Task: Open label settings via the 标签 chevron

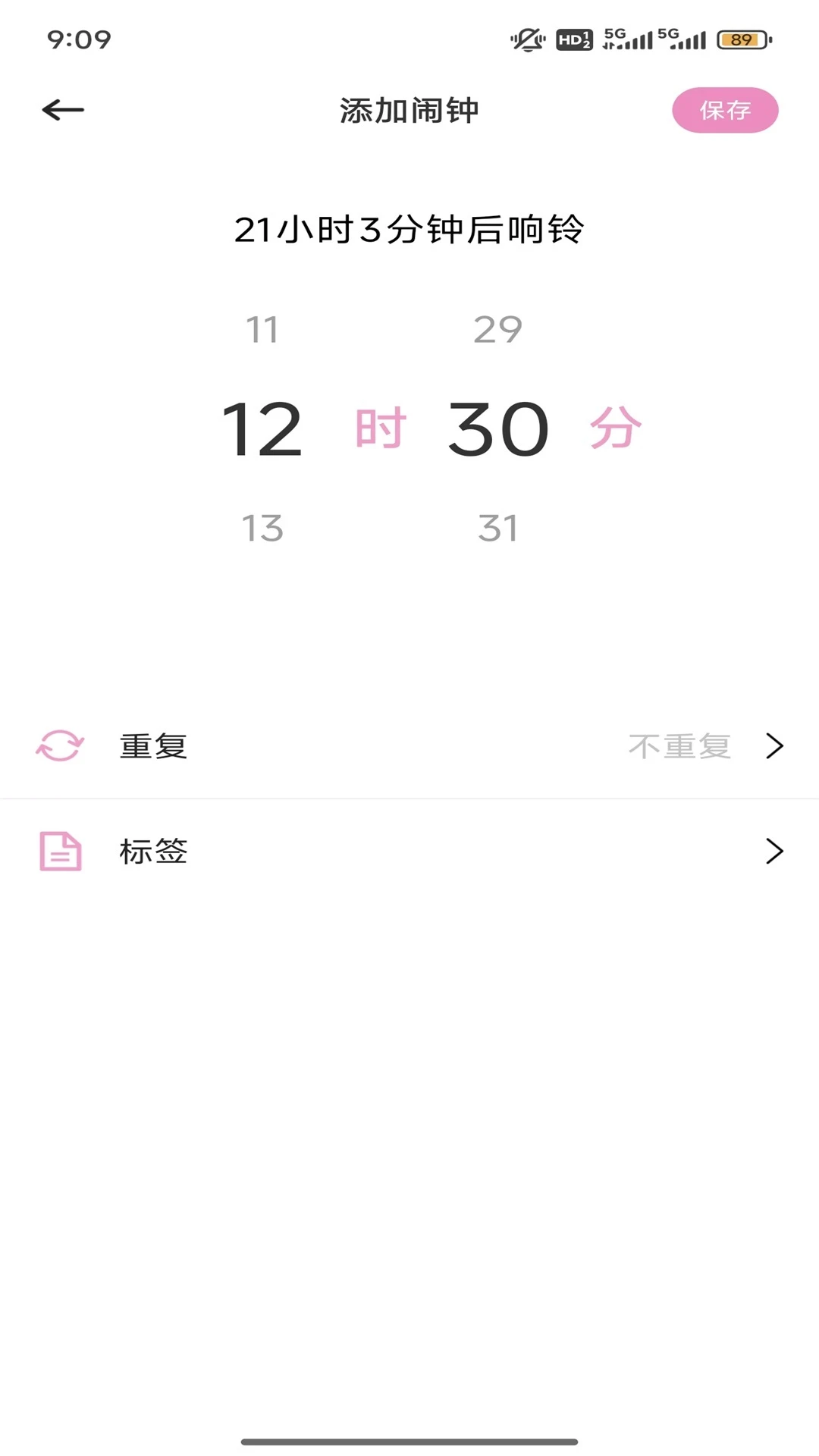Action: tap(774, 852)
